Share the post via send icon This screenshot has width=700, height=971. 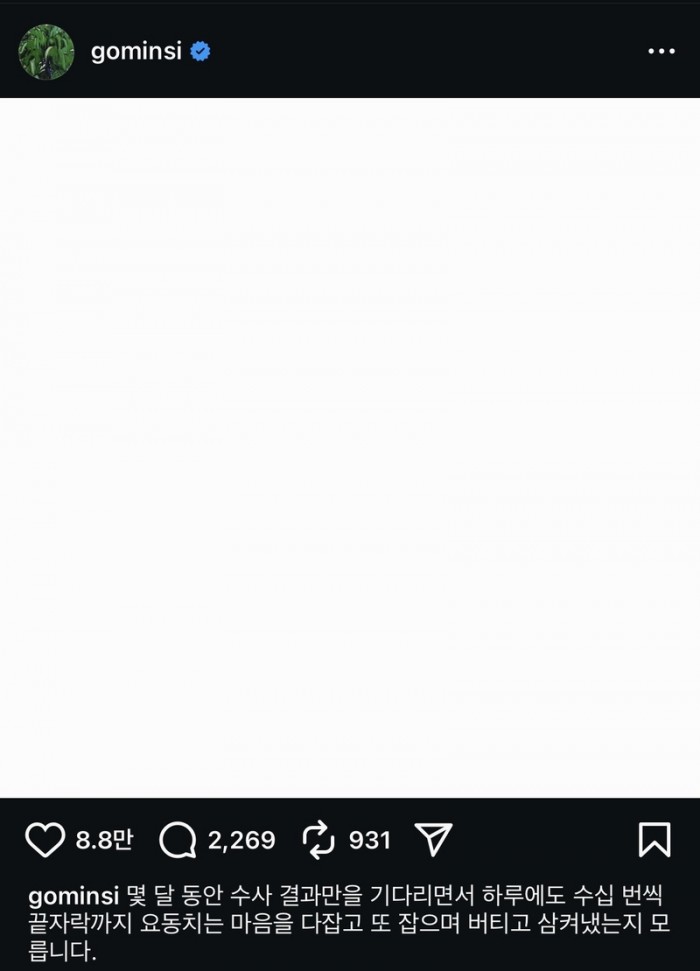click(x=434, y=840)
